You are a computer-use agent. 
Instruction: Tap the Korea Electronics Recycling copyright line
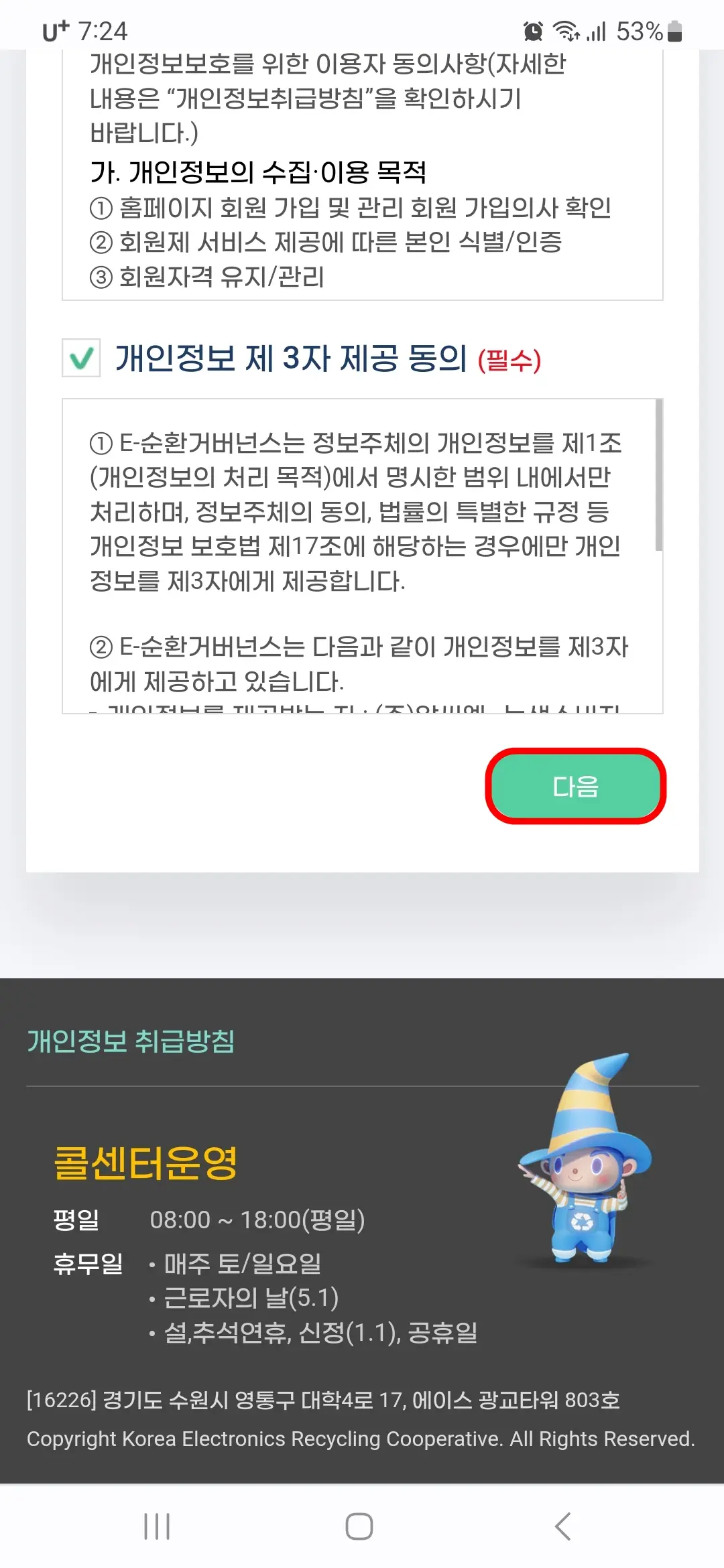coord(360,1439)
